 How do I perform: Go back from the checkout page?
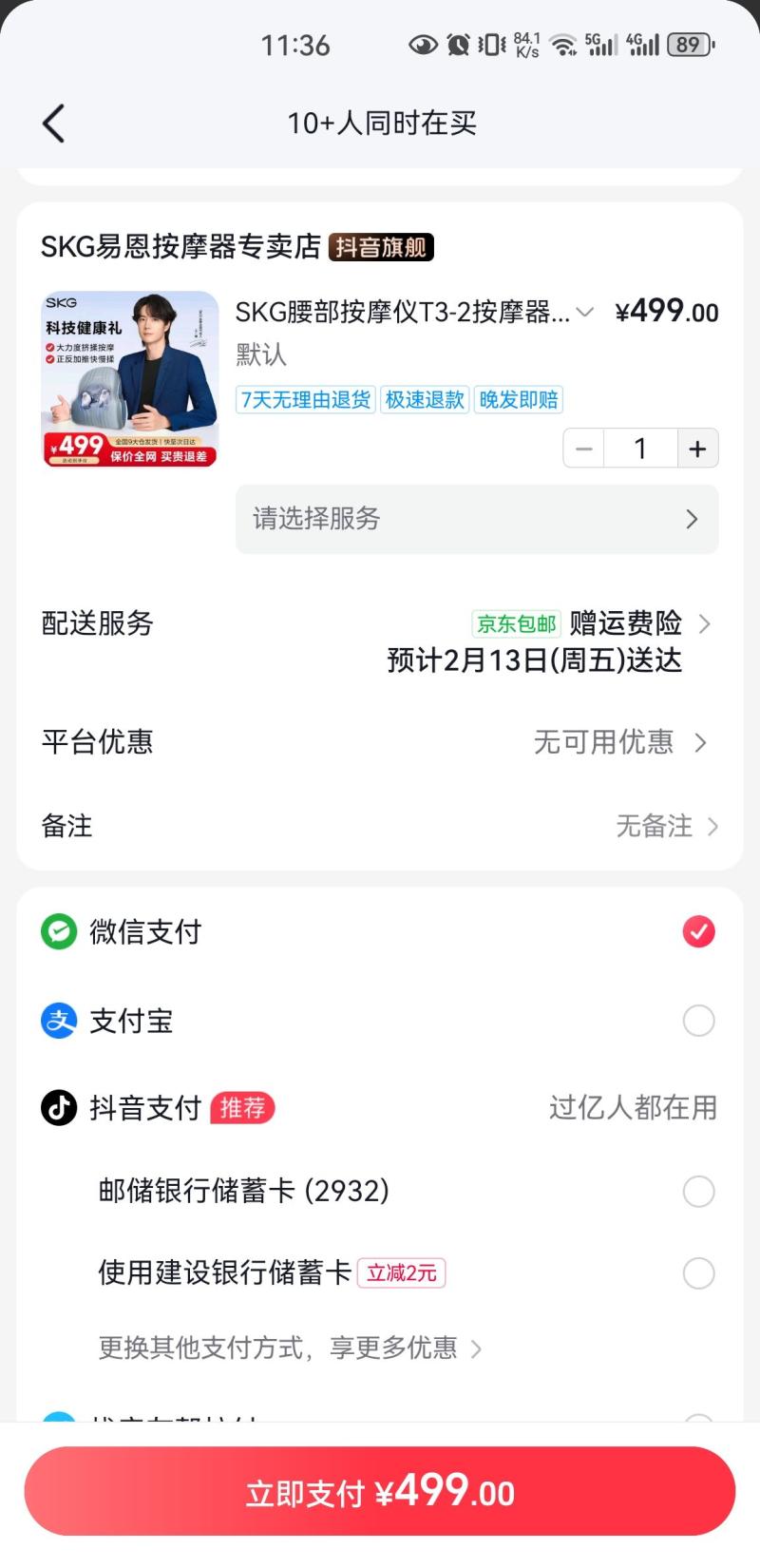coord(54,124)
